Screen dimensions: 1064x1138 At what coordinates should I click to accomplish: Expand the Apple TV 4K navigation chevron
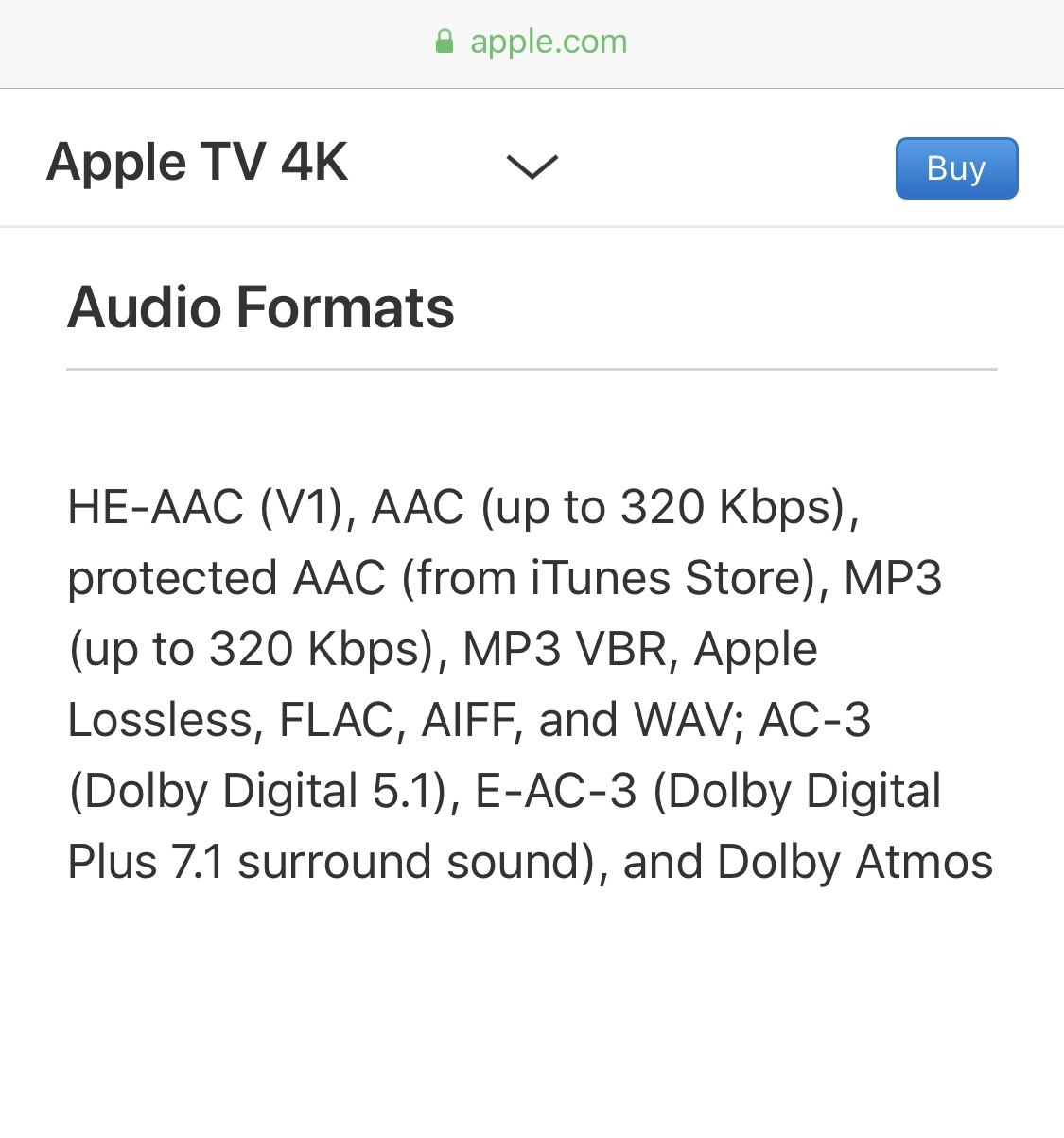point(532,167)
